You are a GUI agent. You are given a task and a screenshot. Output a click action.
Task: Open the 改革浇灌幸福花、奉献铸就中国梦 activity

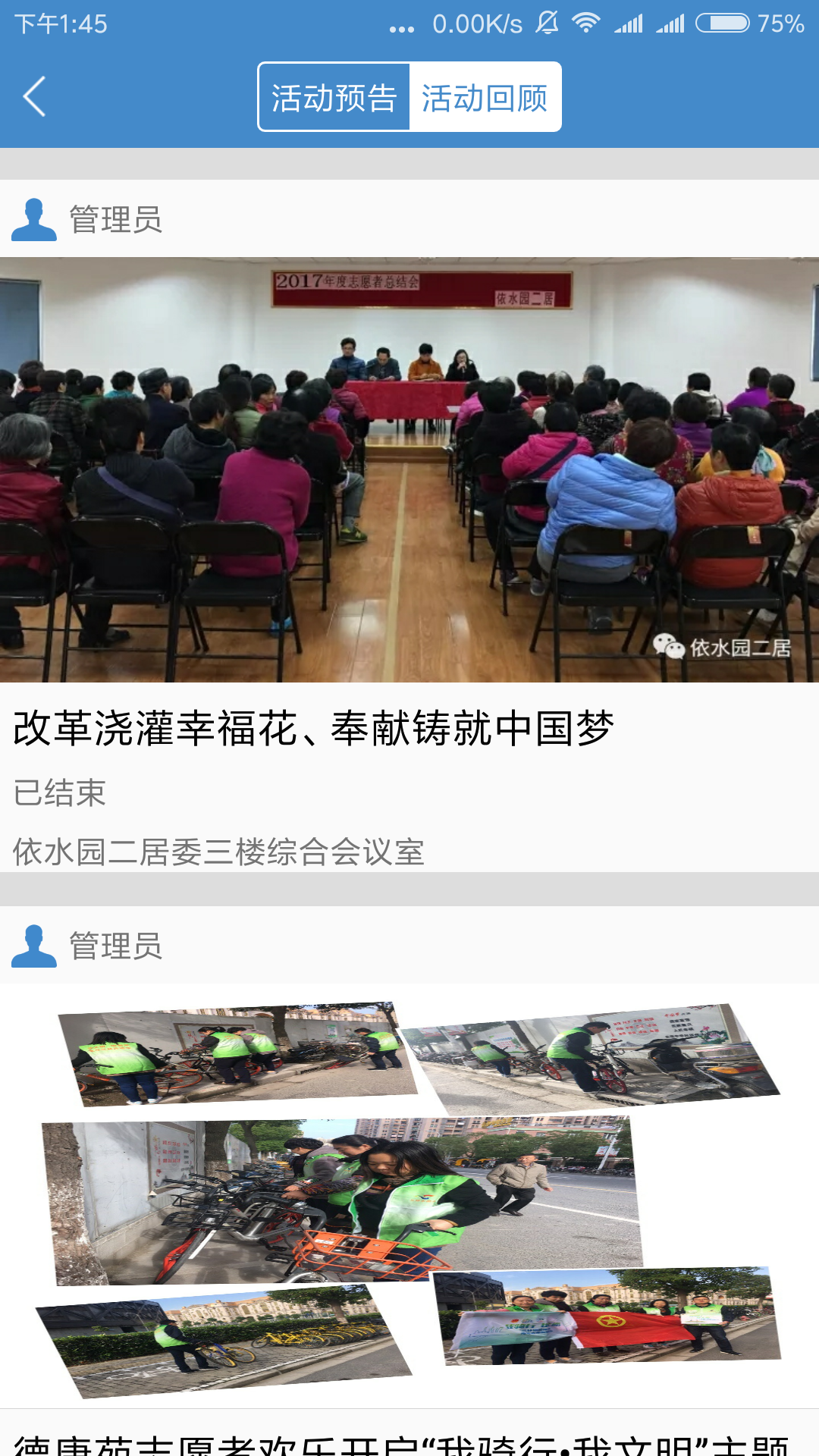(313, 728)
